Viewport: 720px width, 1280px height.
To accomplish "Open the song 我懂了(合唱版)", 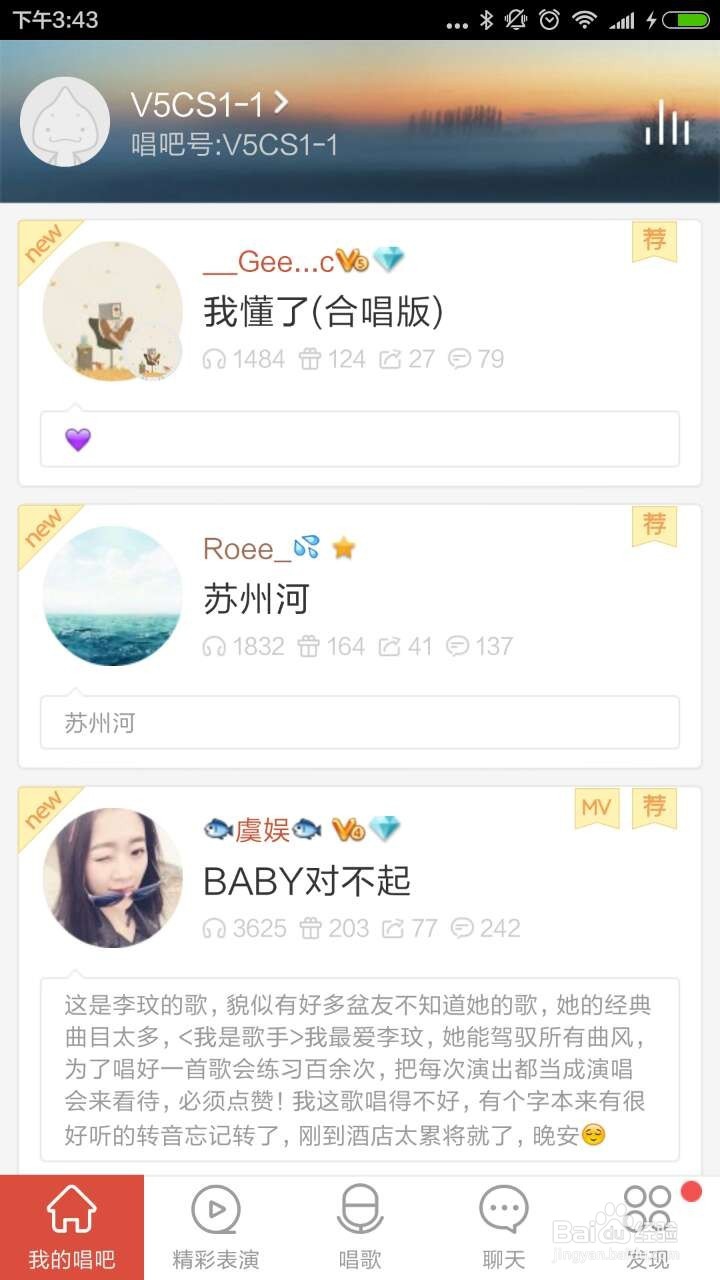I will (322, 312).
